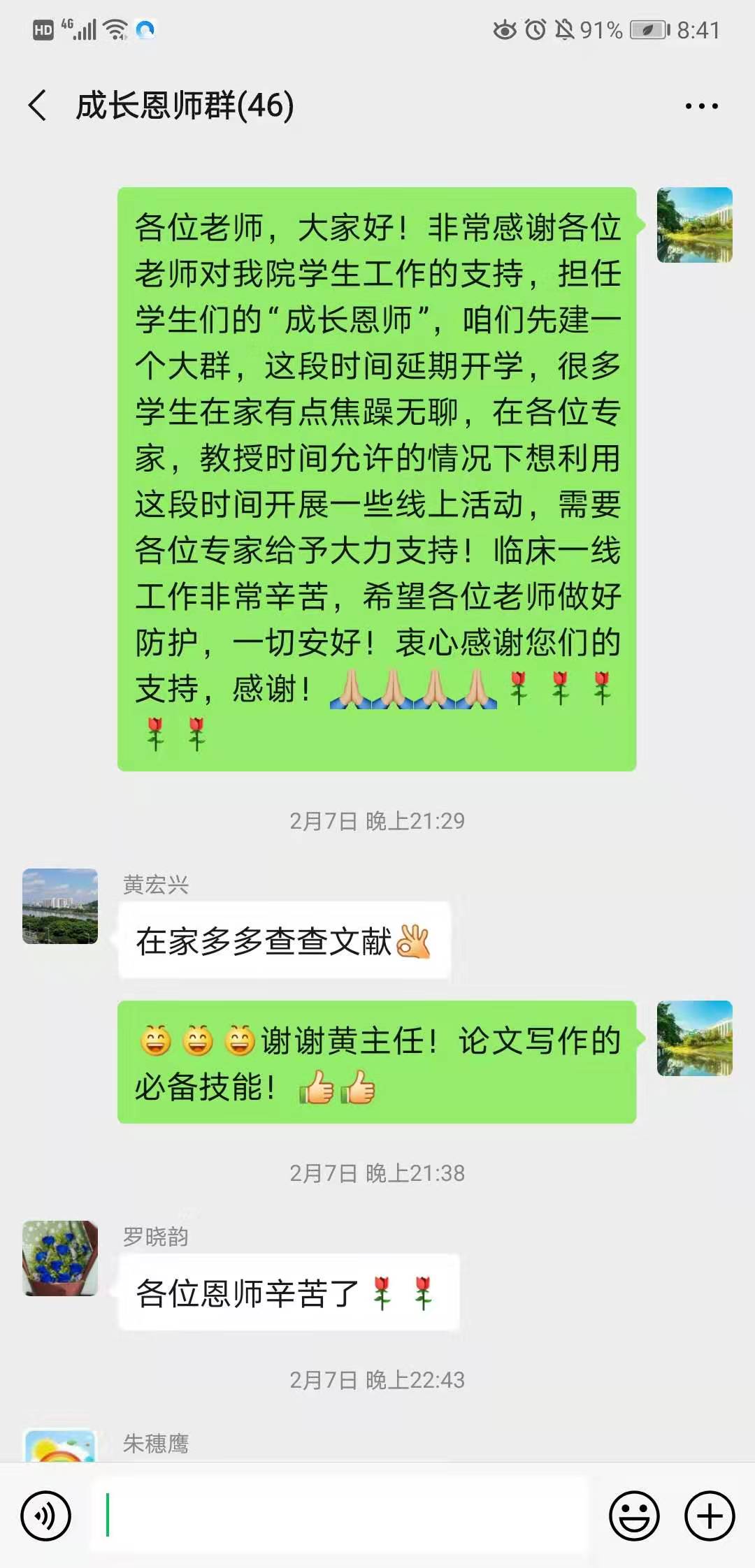Open 罗晓韵's profile avatar
The width and height of the screenshot is (755, 1568).
click(60, 1258)
